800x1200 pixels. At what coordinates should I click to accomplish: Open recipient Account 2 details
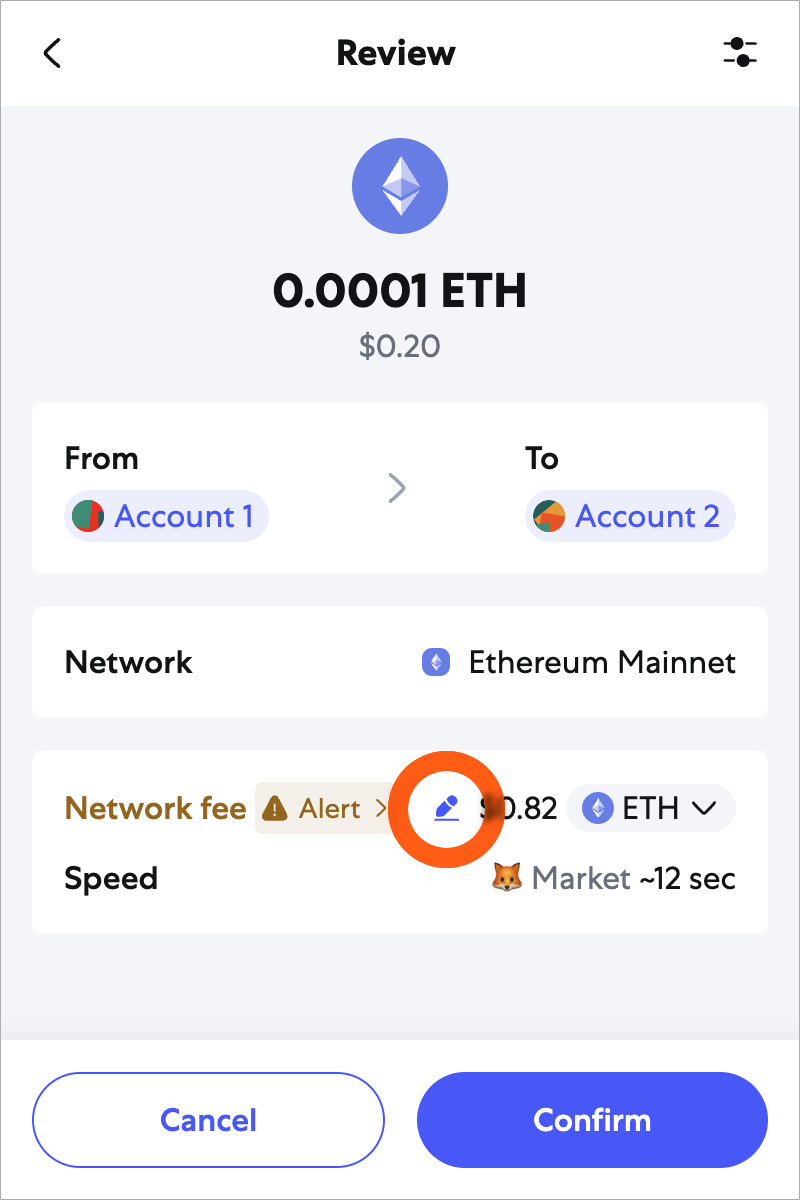pos(629,516)
